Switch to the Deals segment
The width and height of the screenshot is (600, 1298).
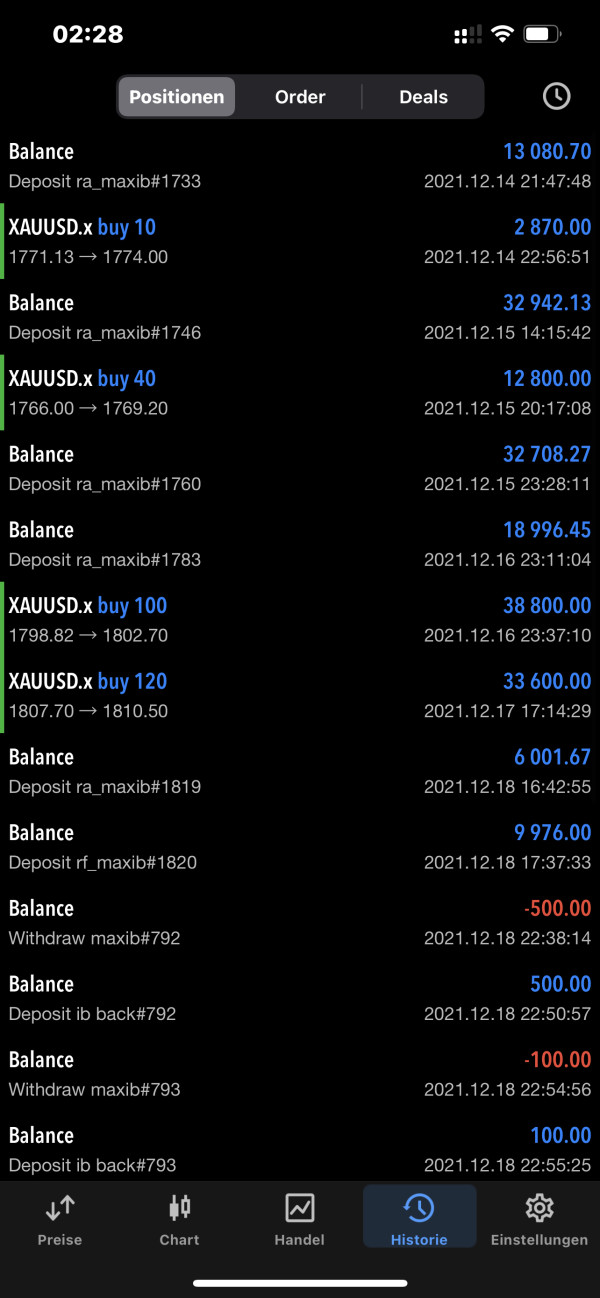point(423,97)
